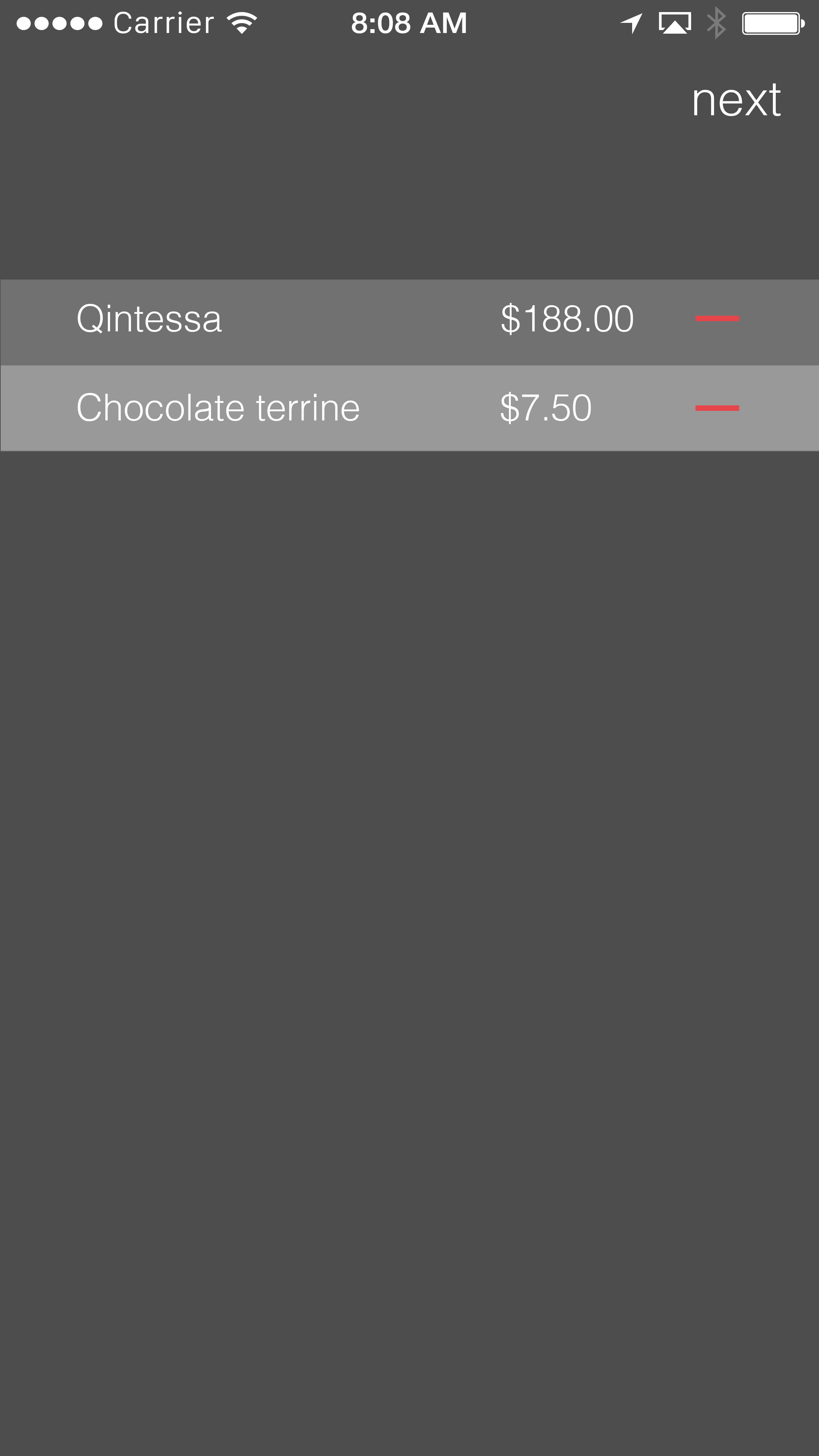The height and width of the screenshot is (1456, 819).
Task: Tap the next button
Action: click(736, 101)
